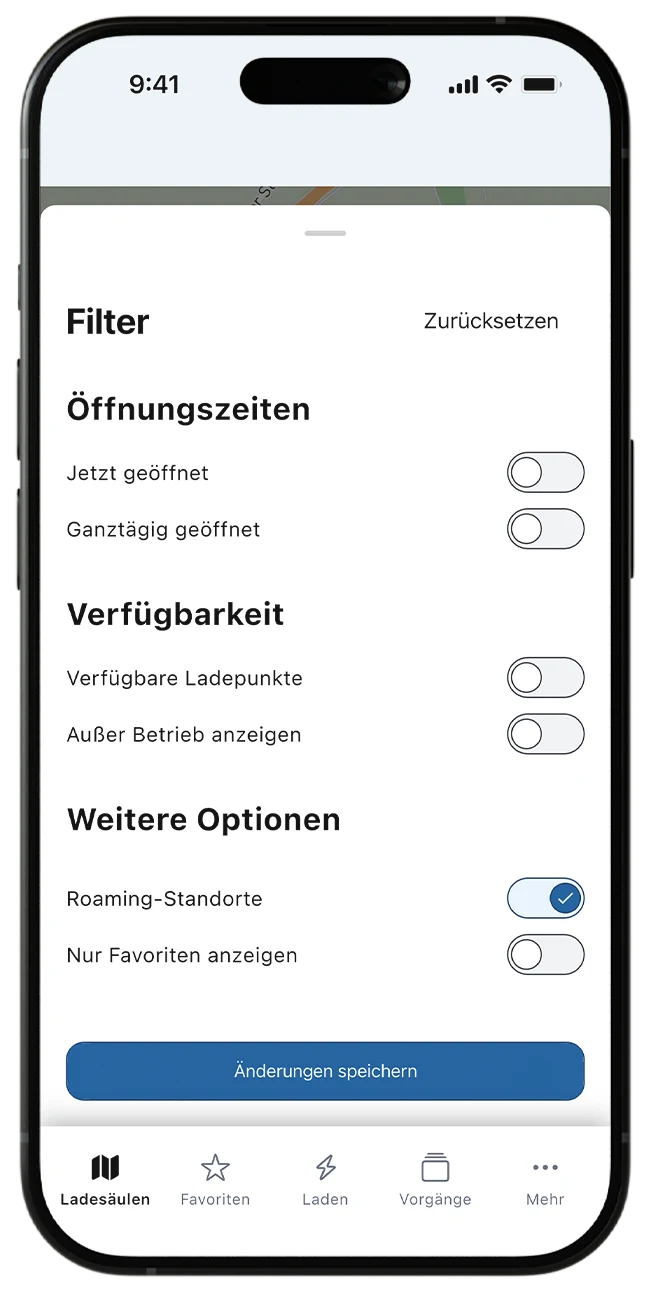The image size is (650, 1292).
Task: Disable the Roaming-Standorte toggle
Action: click(x=545, y=899)
